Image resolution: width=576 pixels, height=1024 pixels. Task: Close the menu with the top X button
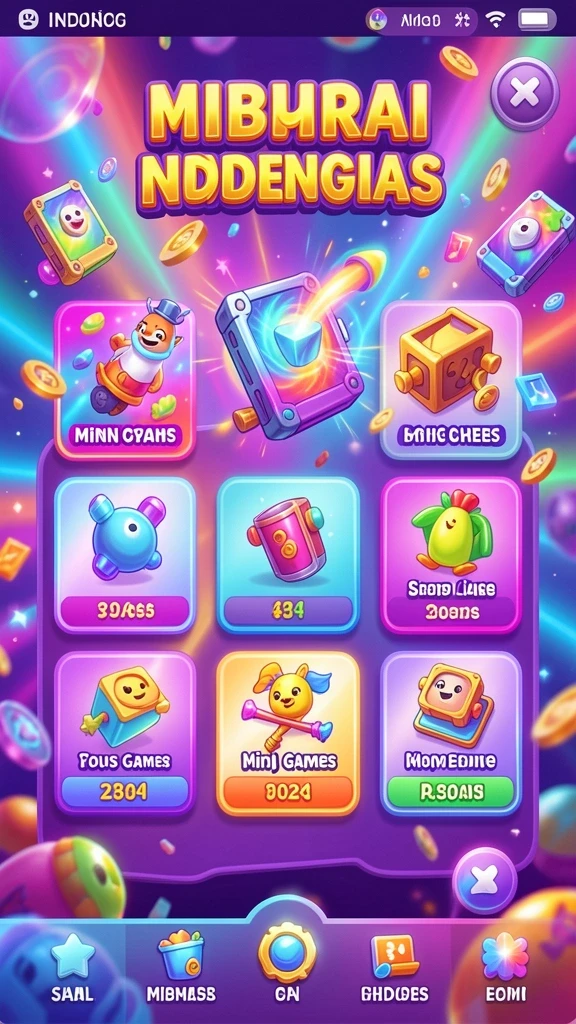524,94
